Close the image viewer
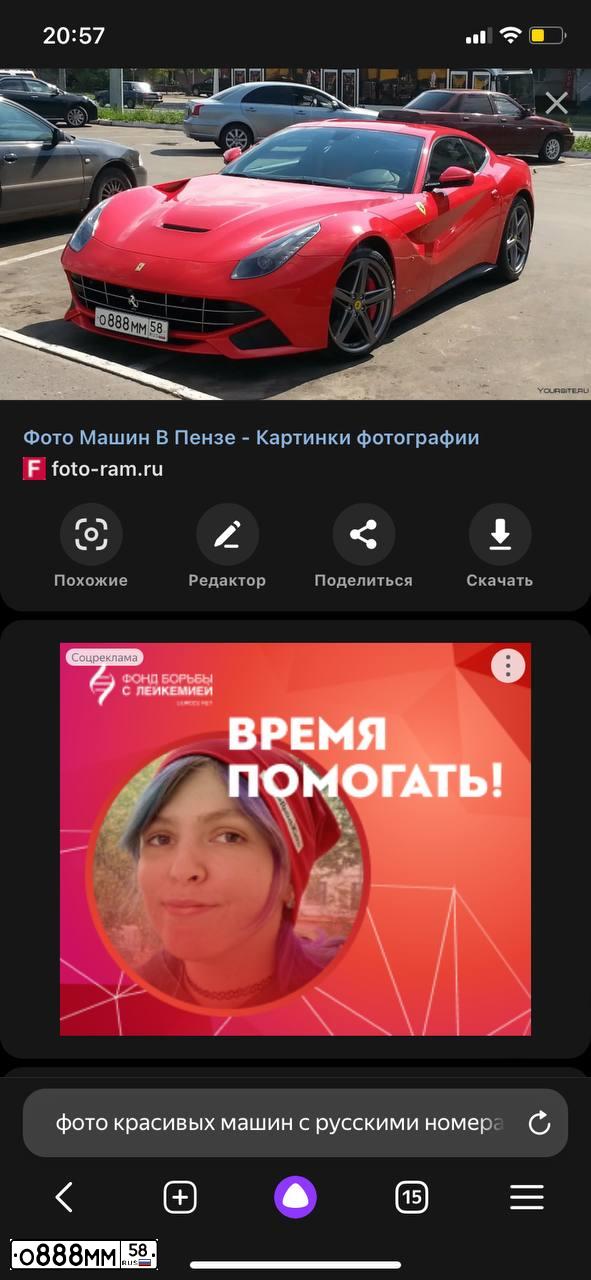The image size is (591, 1280). (x=556, y=103)
